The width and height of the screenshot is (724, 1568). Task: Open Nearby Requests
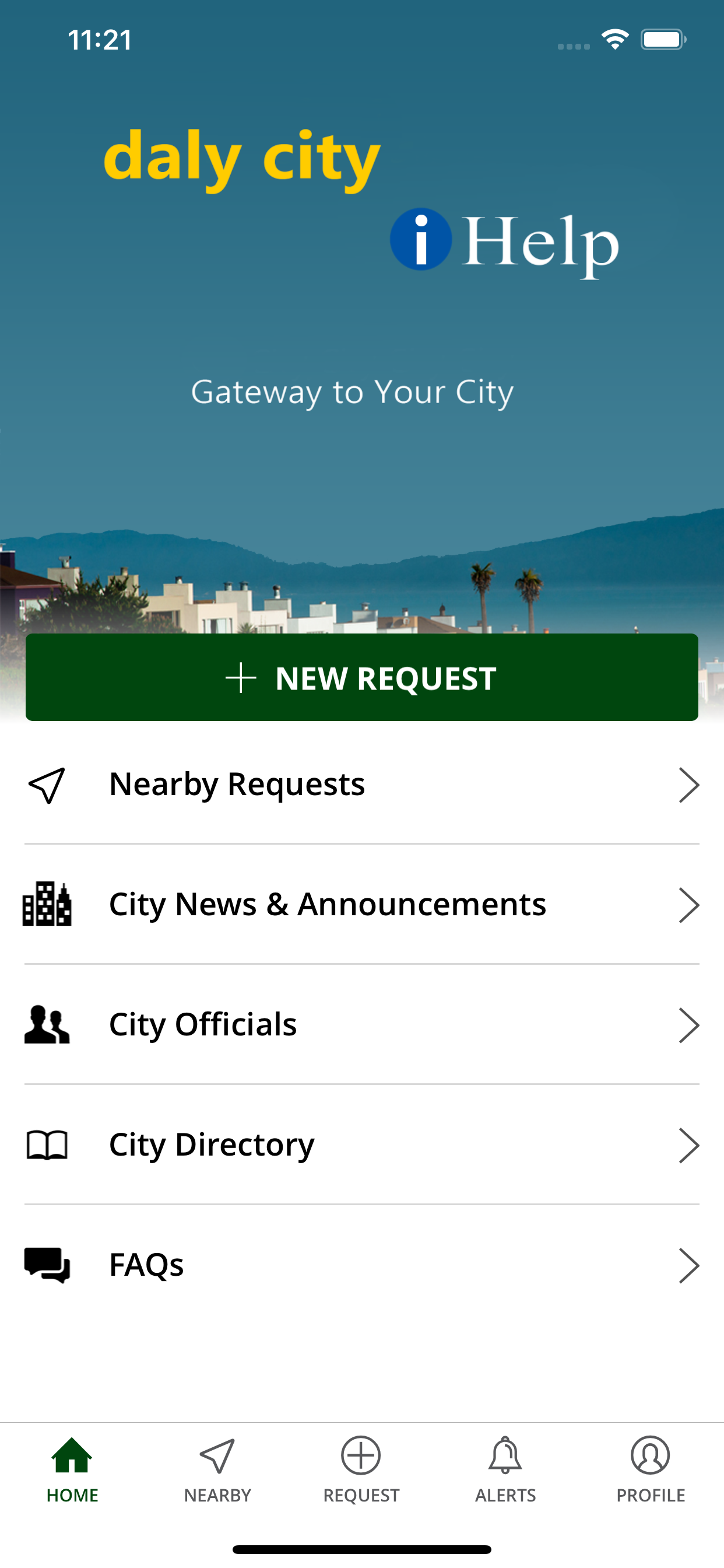click(362, 784)
